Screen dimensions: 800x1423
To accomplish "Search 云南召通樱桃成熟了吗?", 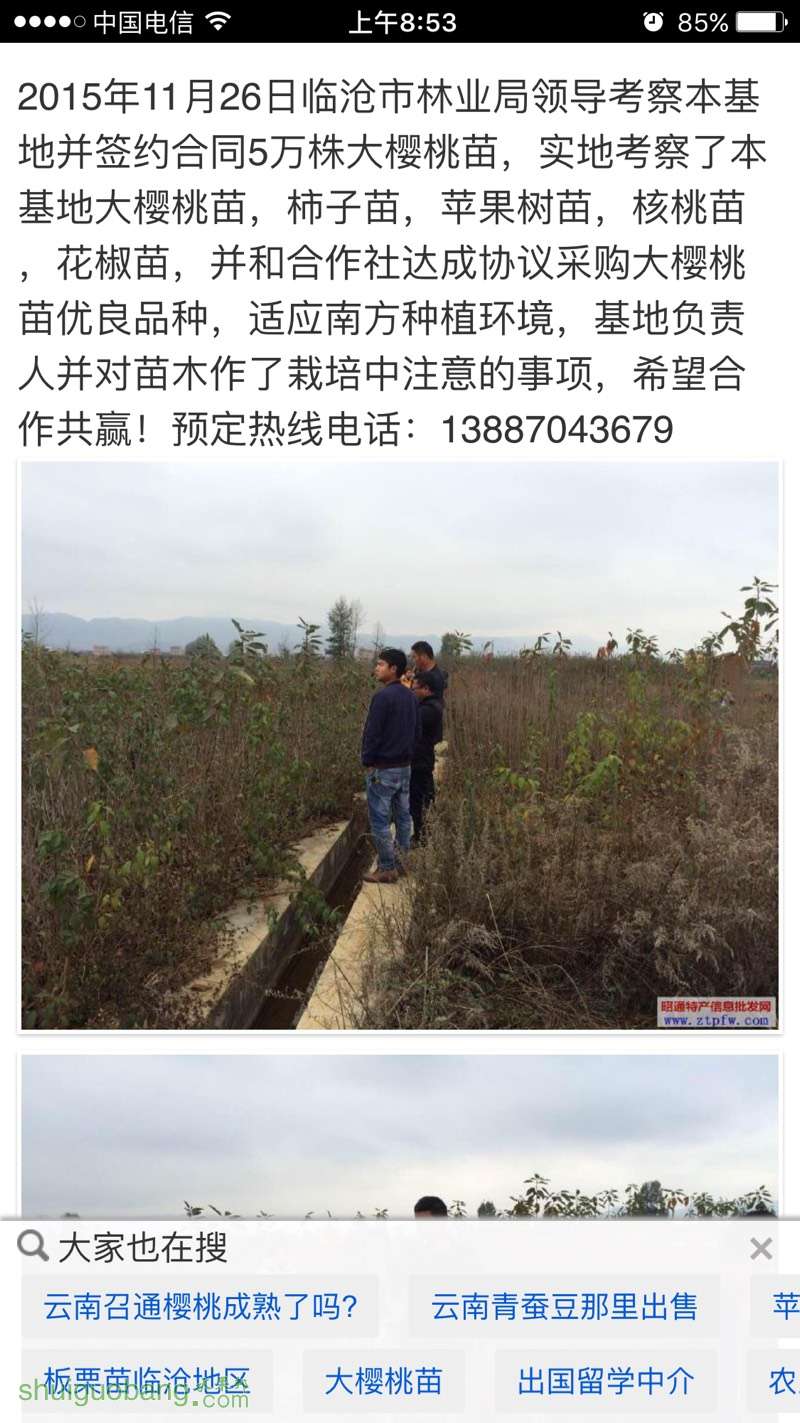I will (x=200, y=1307).
